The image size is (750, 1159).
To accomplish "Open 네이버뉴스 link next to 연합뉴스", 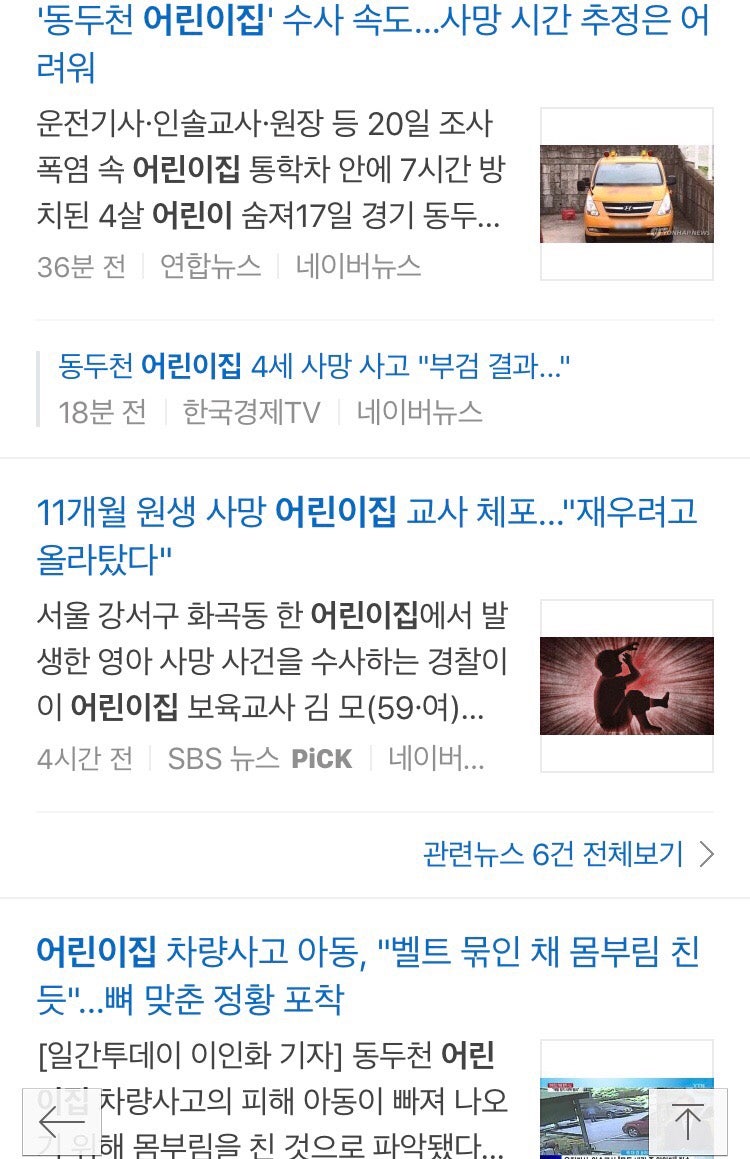I will click(358, 266).
